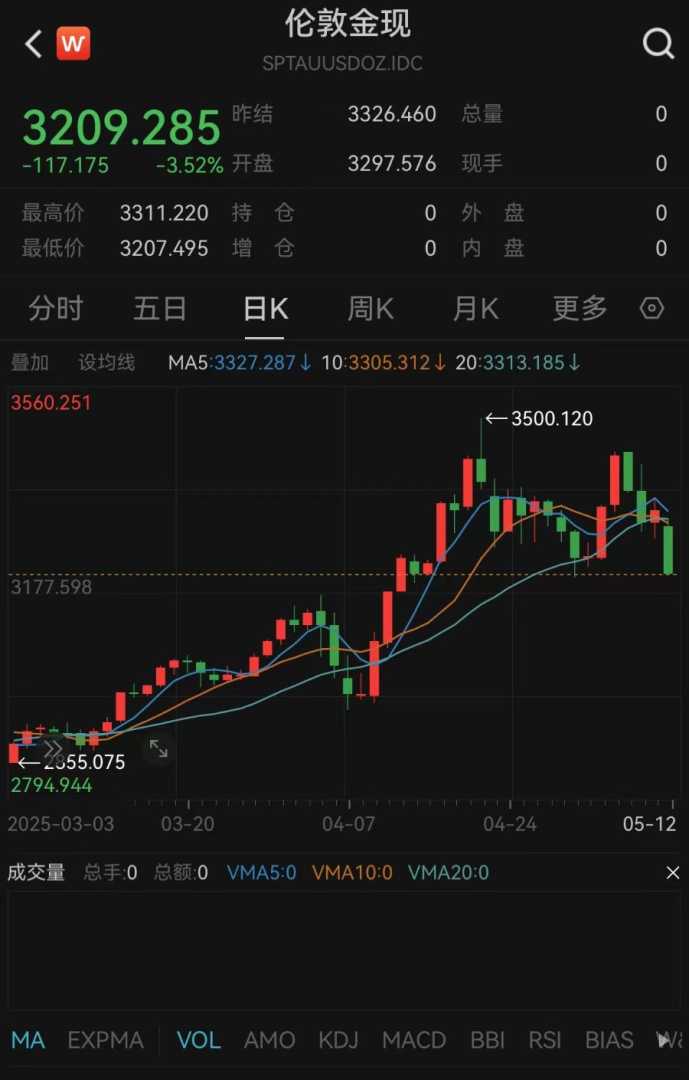Select the MA indicator
This screenshot has height=1080, width=689.
pyautogui.click(x=28, y=1040)
